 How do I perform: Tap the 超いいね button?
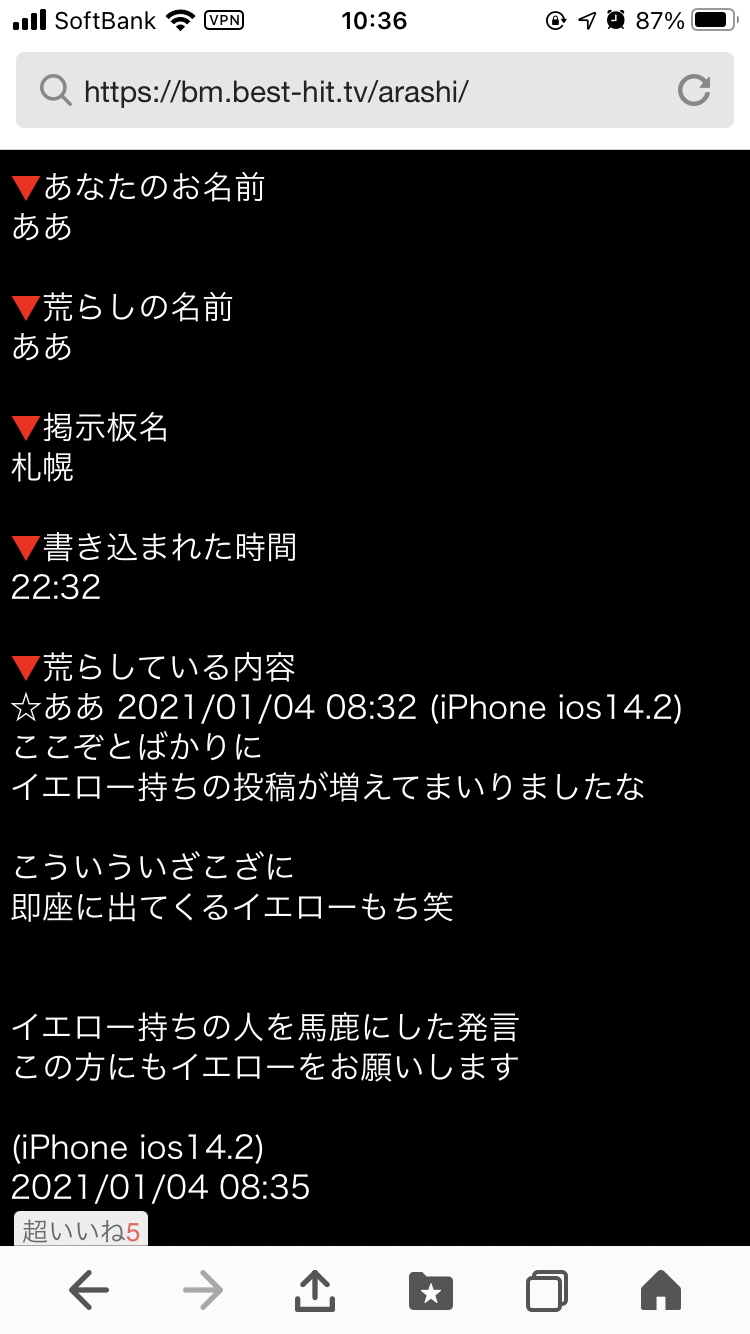81,1231
